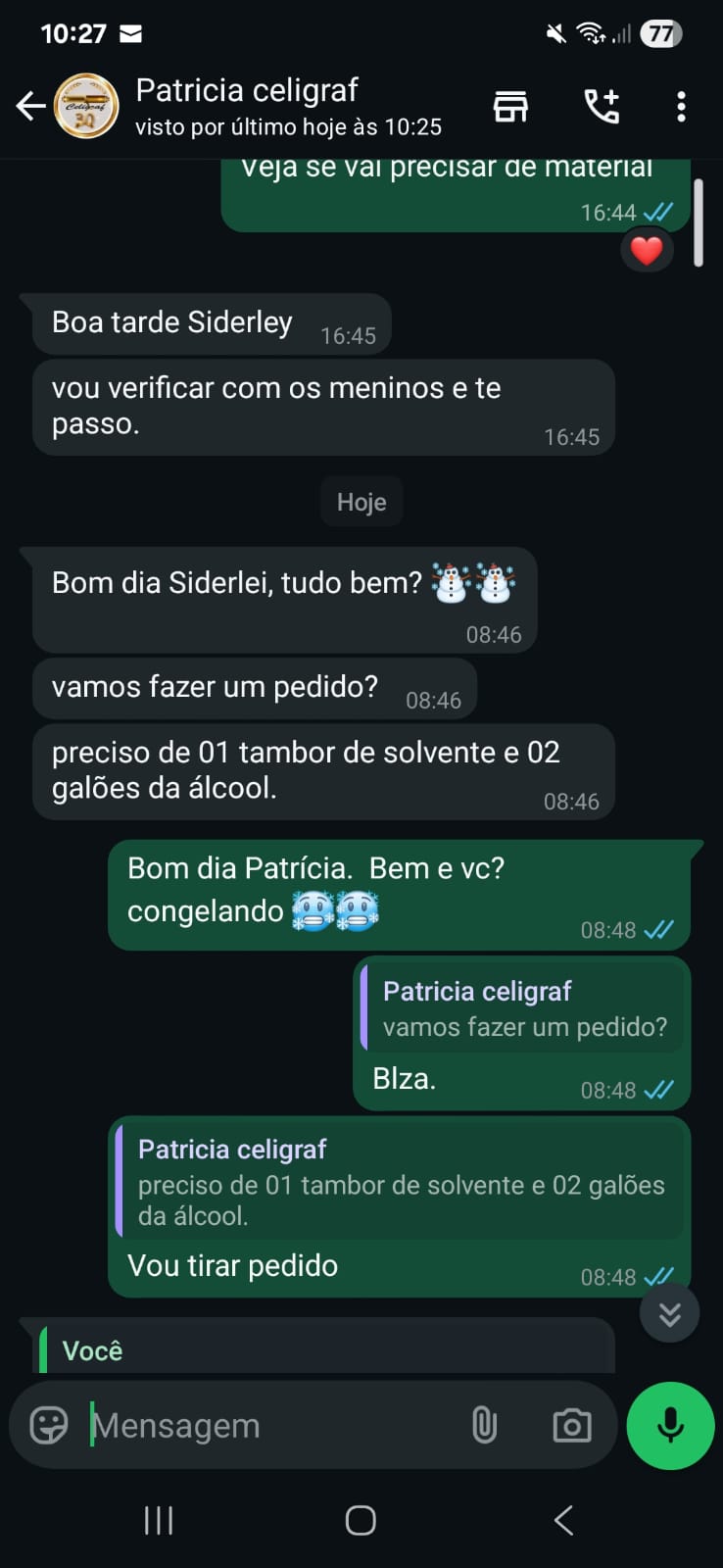Attach a file with the paperclip
723x1568 pixels.
point(484,1425)
